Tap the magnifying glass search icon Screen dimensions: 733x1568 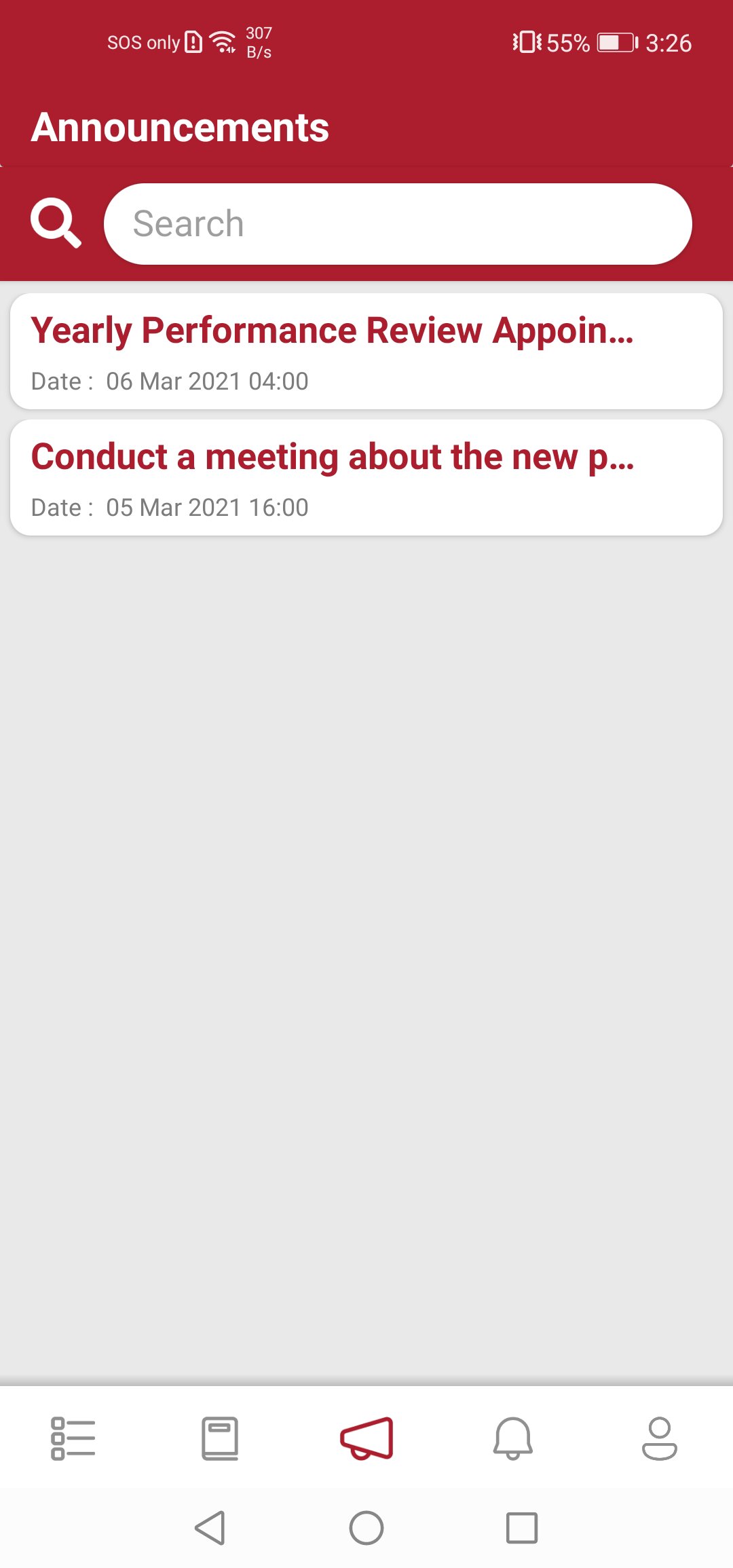coord(56,223)
